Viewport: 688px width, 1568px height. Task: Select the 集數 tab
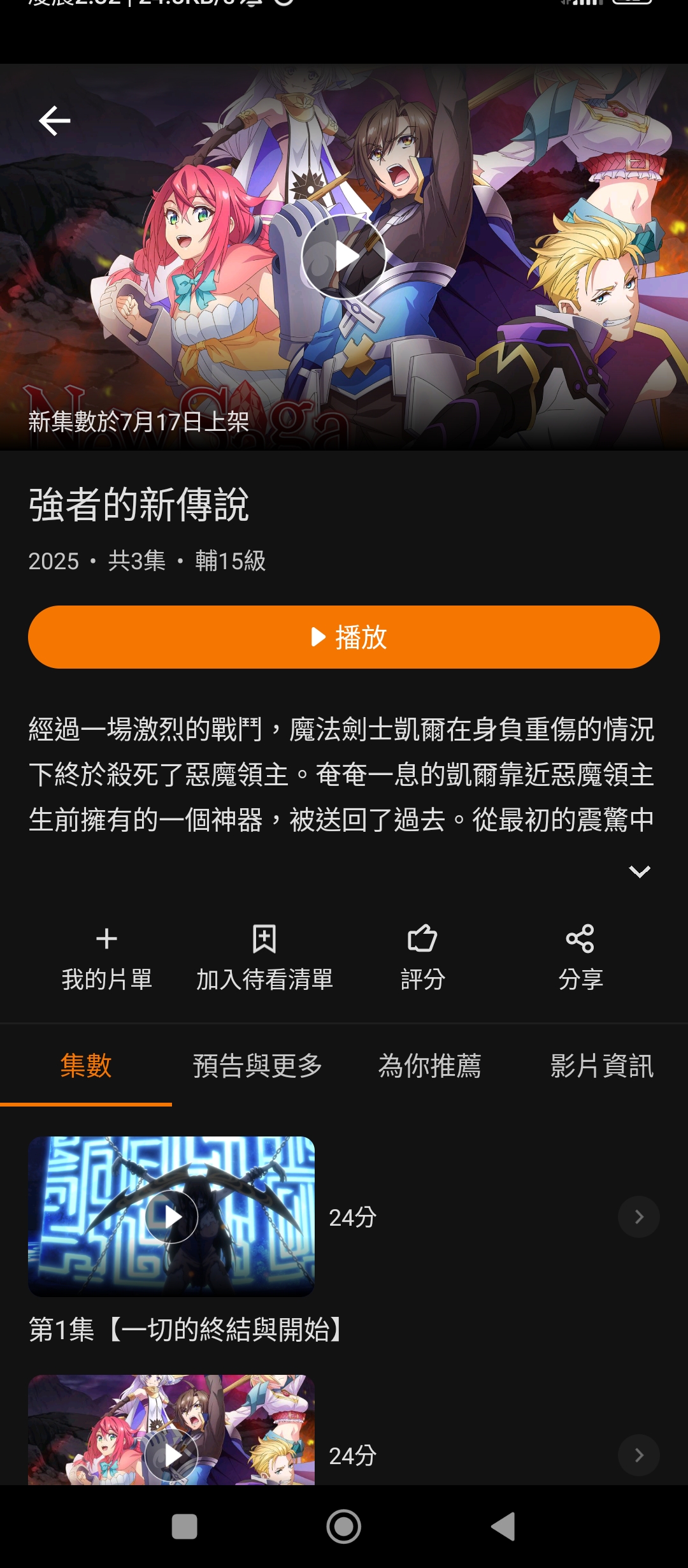(x=86, y=1065)
